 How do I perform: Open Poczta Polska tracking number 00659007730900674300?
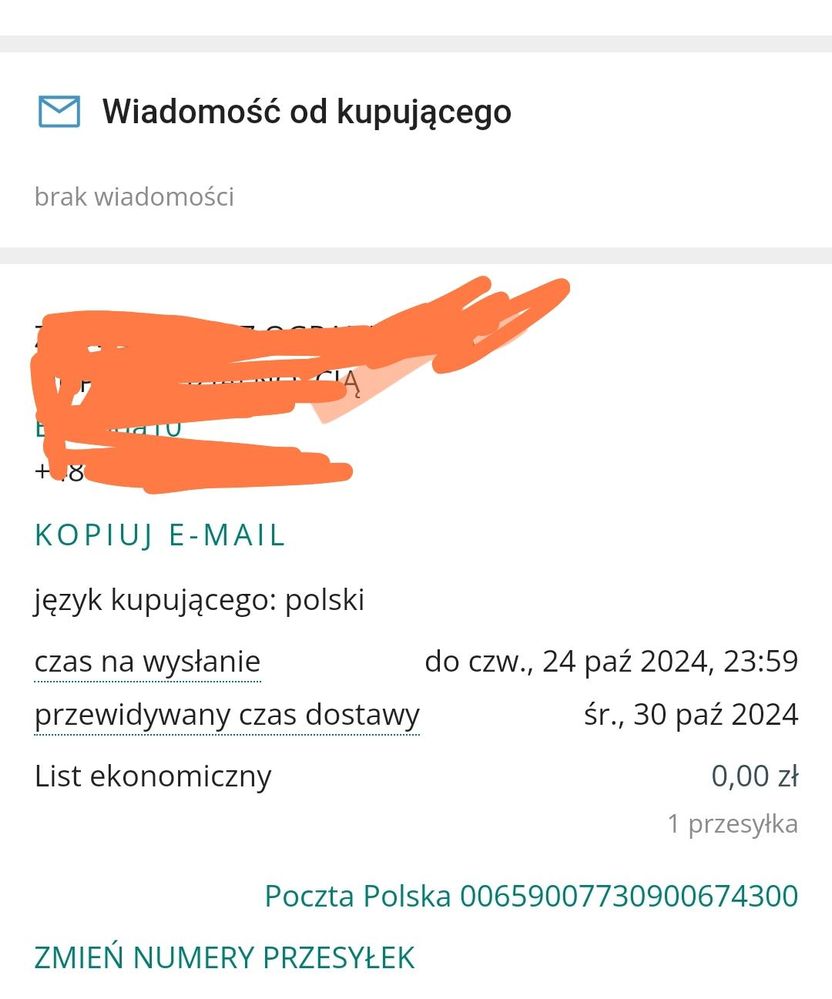click(530, 896)
